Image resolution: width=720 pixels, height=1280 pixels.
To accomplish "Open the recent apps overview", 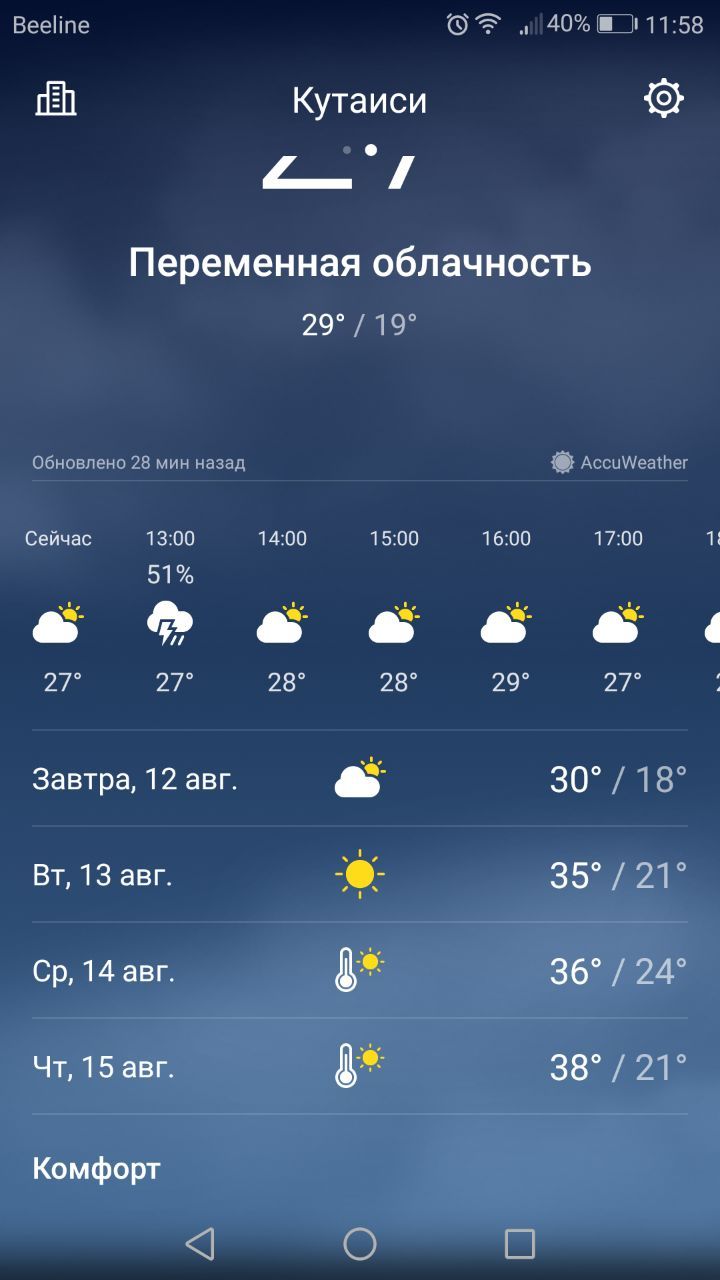I will point(520,1244).
